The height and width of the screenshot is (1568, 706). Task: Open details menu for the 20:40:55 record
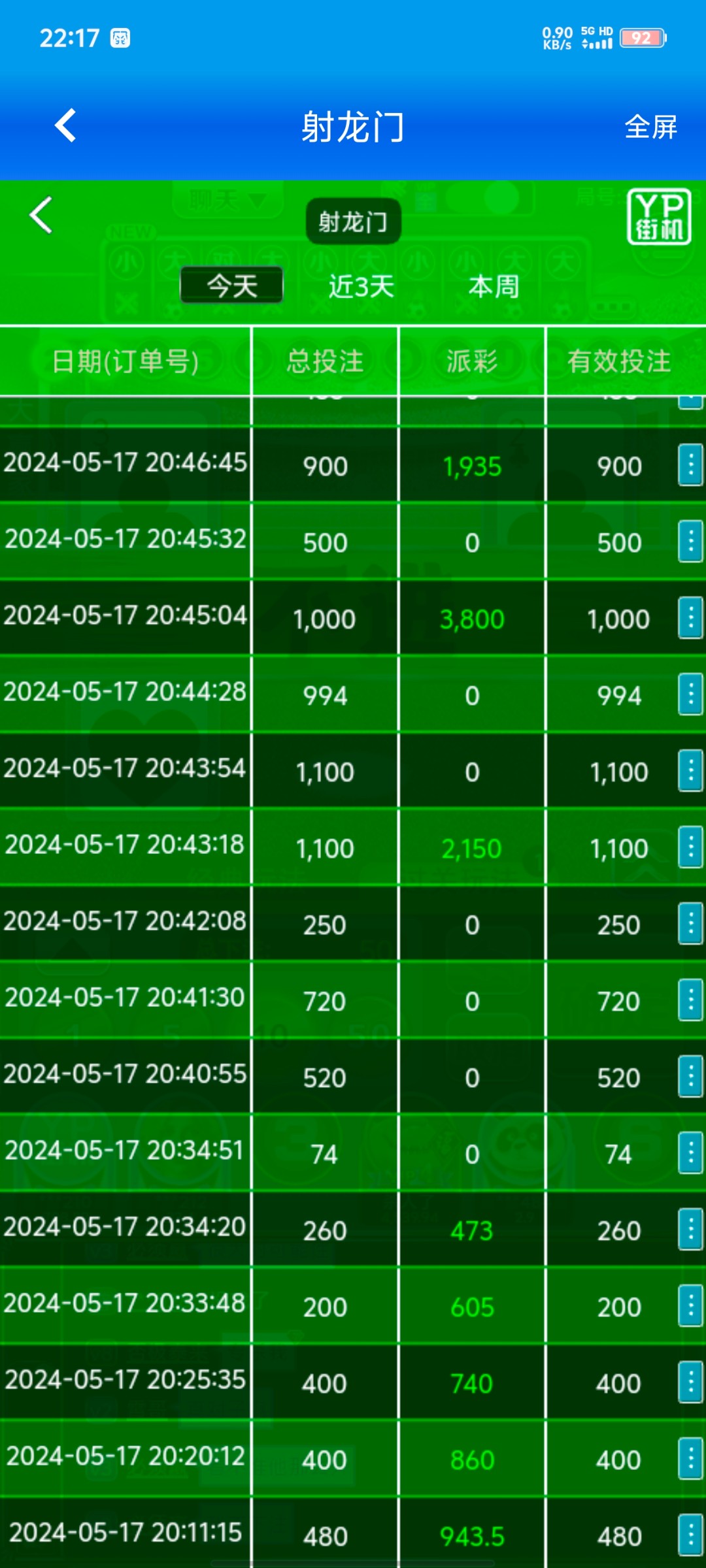[x=690, y=1076]
